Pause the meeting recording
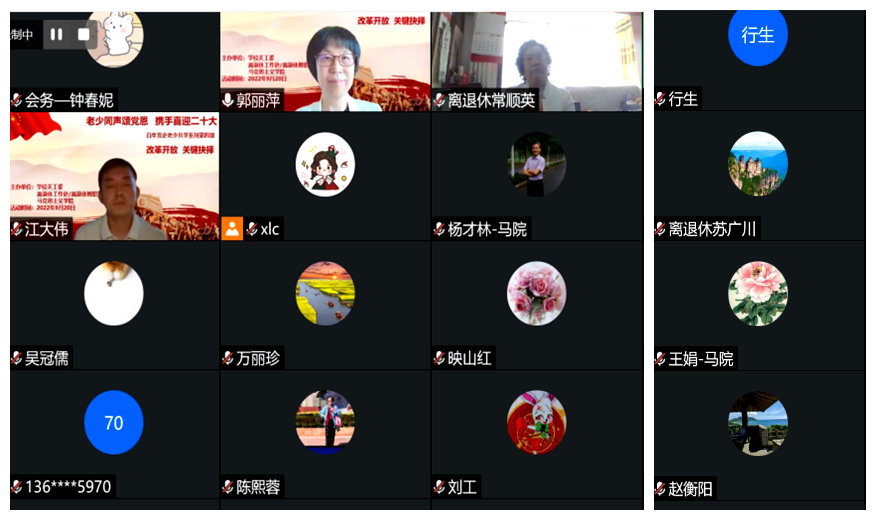876x520 pixels. [57, 34]
